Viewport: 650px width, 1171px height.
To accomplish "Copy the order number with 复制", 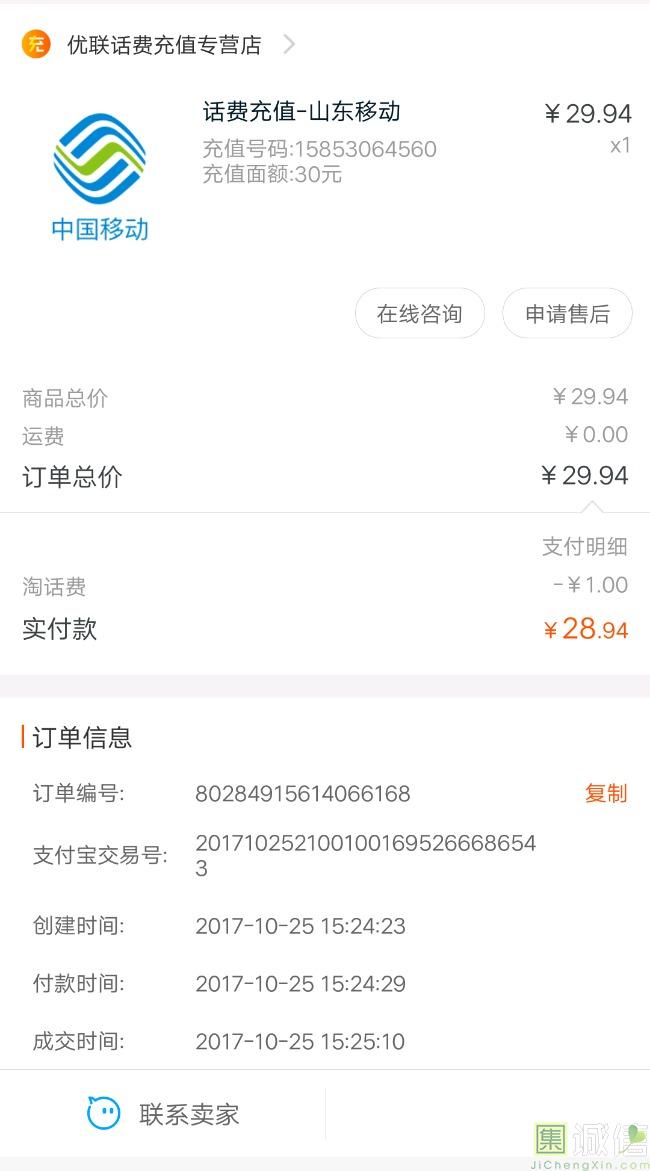I will (x=605, y=793).
